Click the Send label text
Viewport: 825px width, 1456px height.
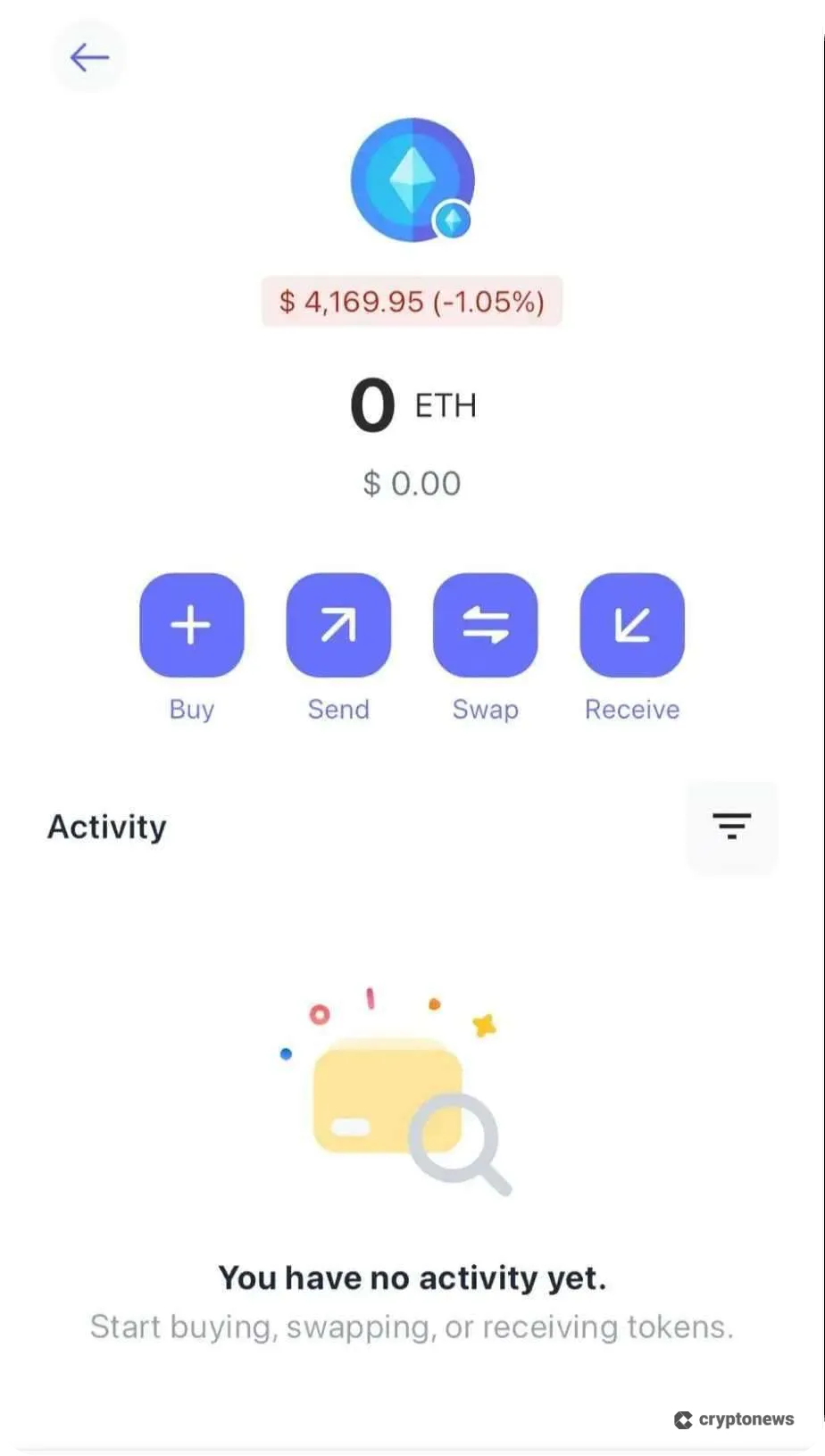coord(337,709)
